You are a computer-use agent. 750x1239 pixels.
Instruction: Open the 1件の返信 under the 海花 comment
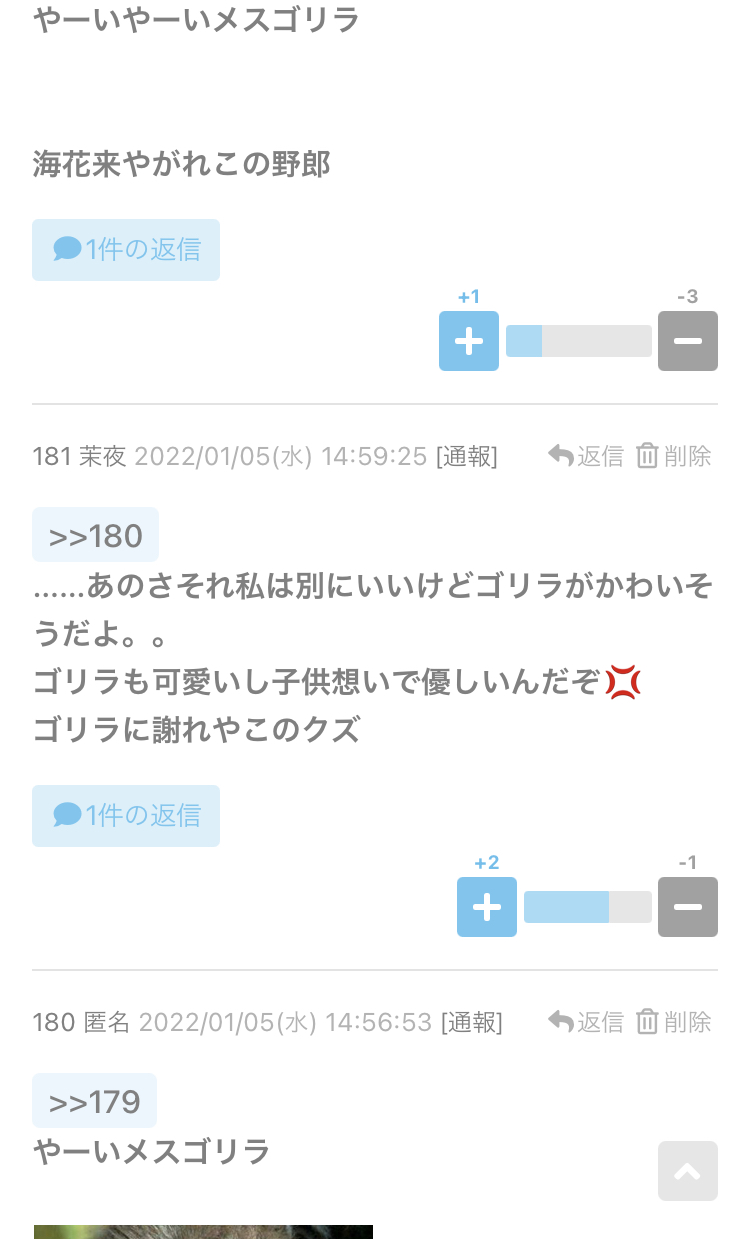(126, 250)
